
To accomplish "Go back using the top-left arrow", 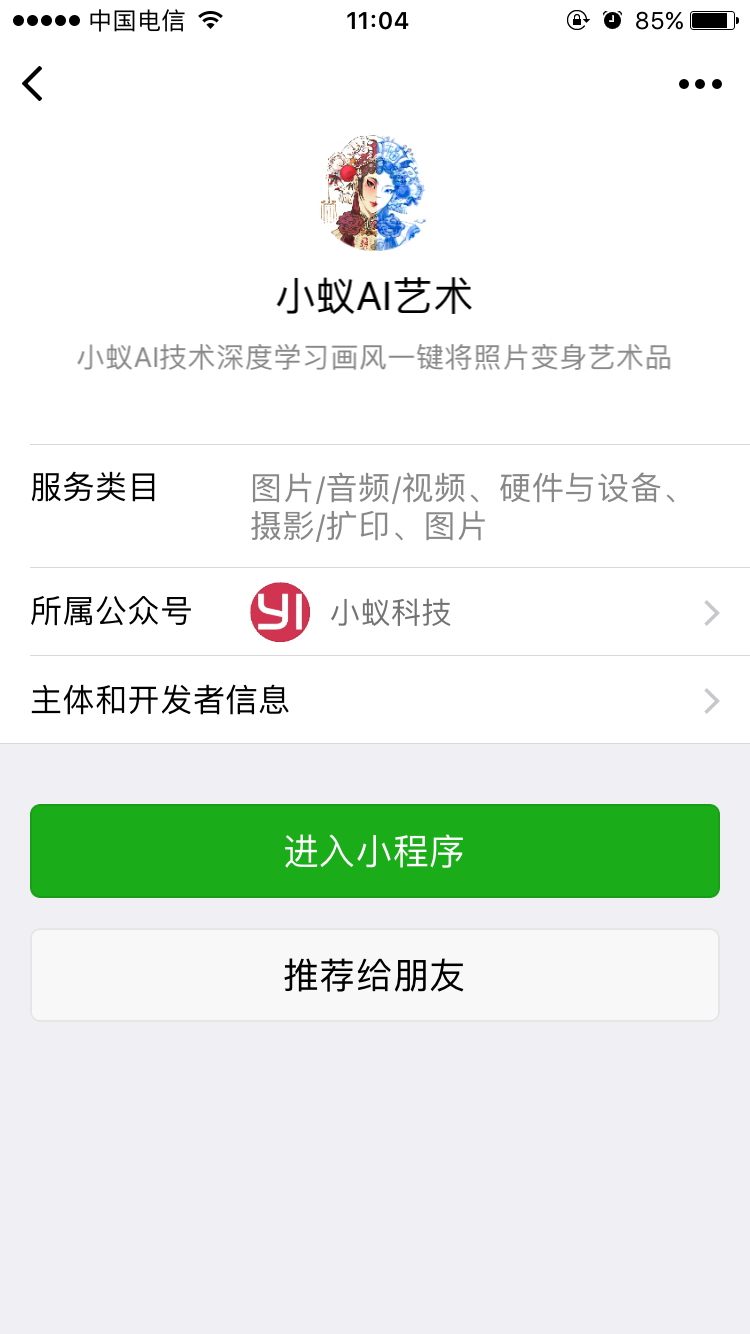I will 33,83.
